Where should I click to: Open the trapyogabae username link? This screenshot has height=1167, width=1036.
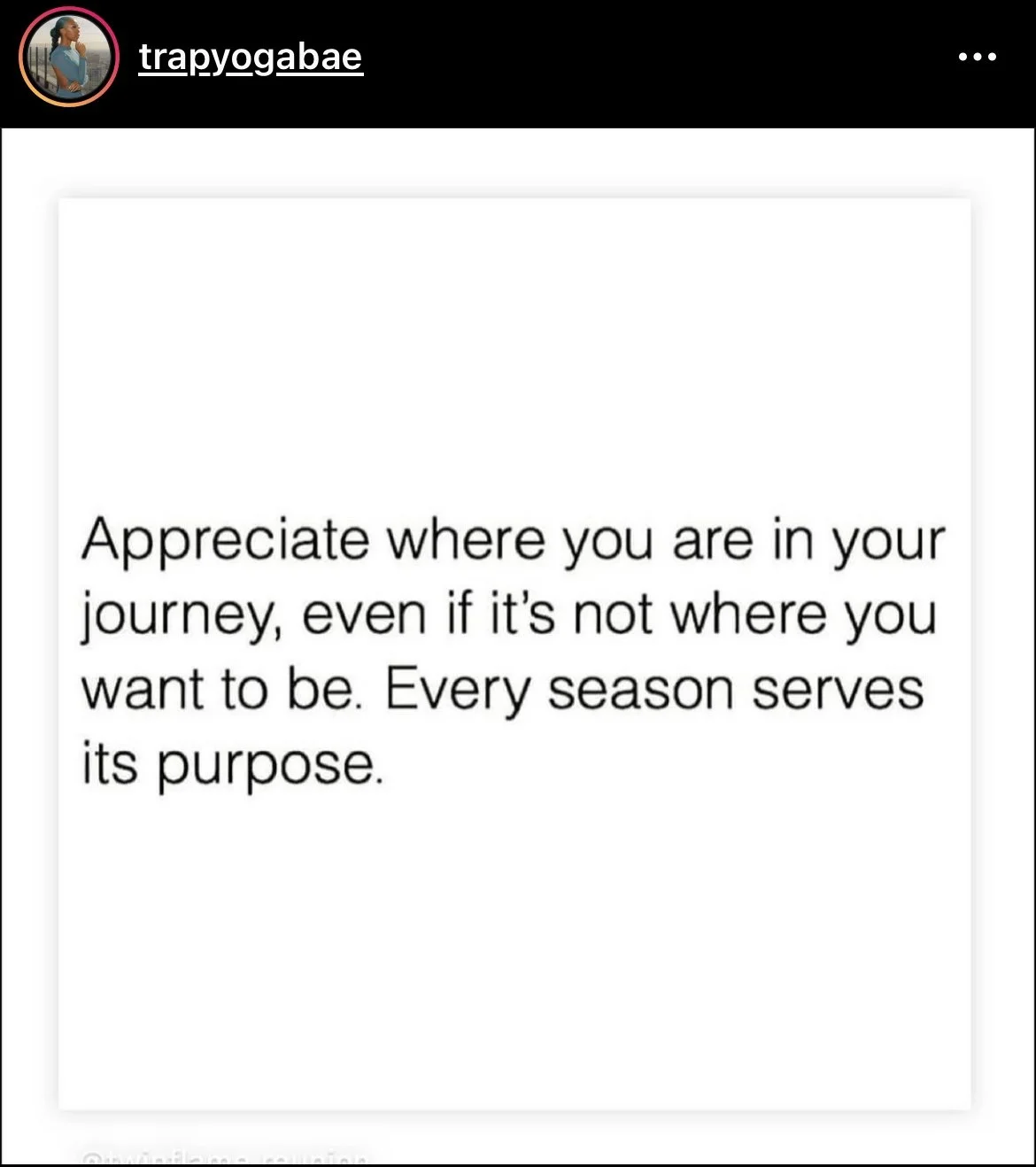251,58
